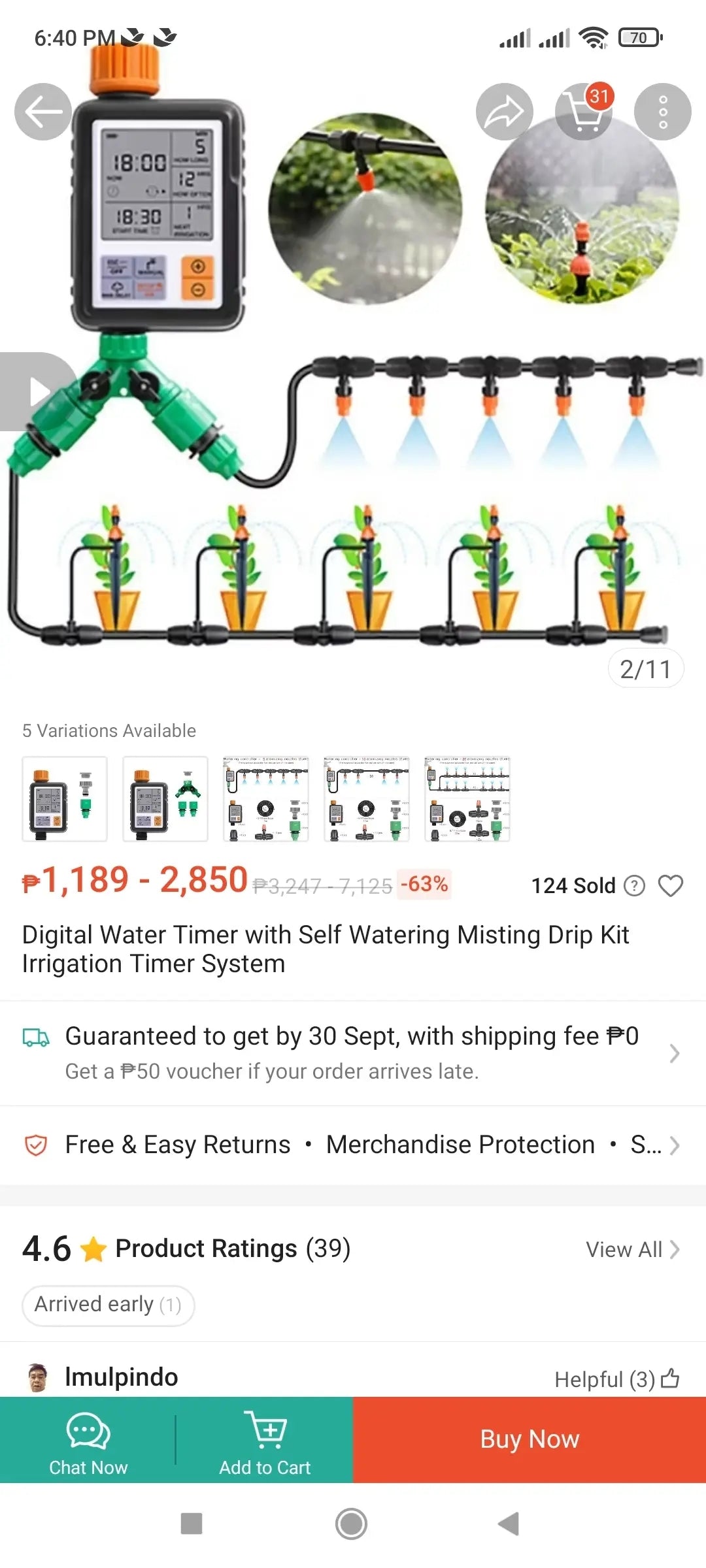706x1568 pixels.
Task: Select the first variation thumbnail
Action: [65, 799]
